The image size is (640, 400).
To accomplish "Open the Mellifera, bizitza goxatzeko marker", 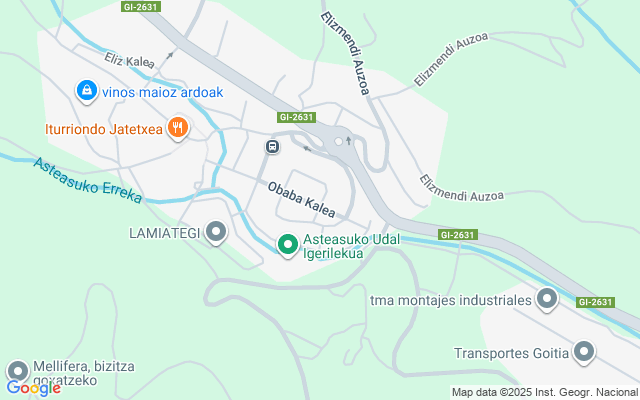I will 18,371.
